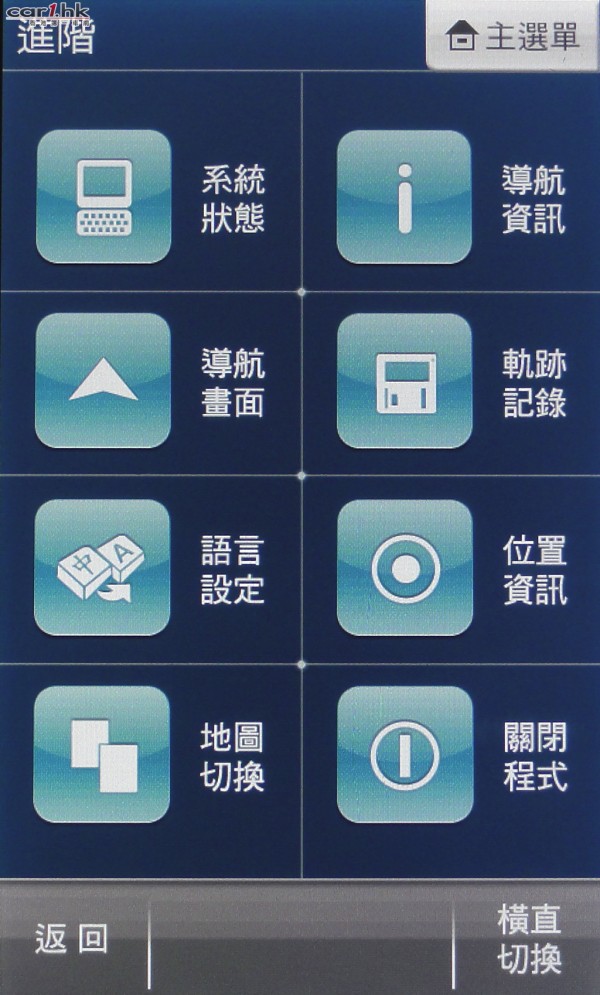Open 語言設定 language settings
The height and width of the screenshot is (995, 600).
click(x=104, y=568)
